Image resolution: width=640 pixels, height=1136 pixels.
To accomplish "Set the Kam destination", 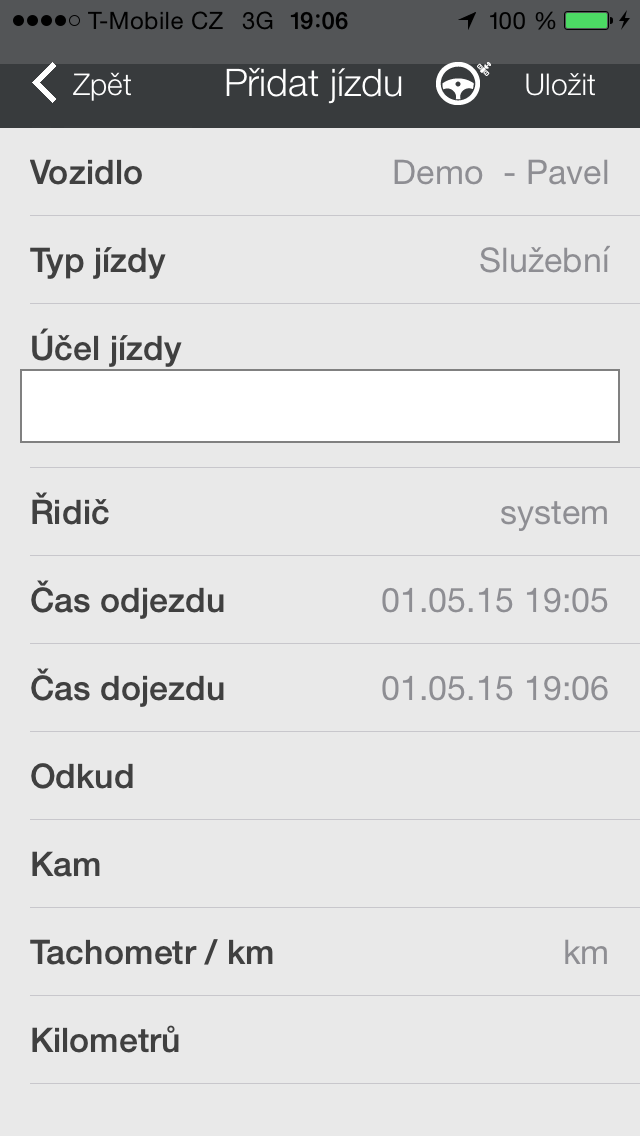I will (x=320, y=864).
